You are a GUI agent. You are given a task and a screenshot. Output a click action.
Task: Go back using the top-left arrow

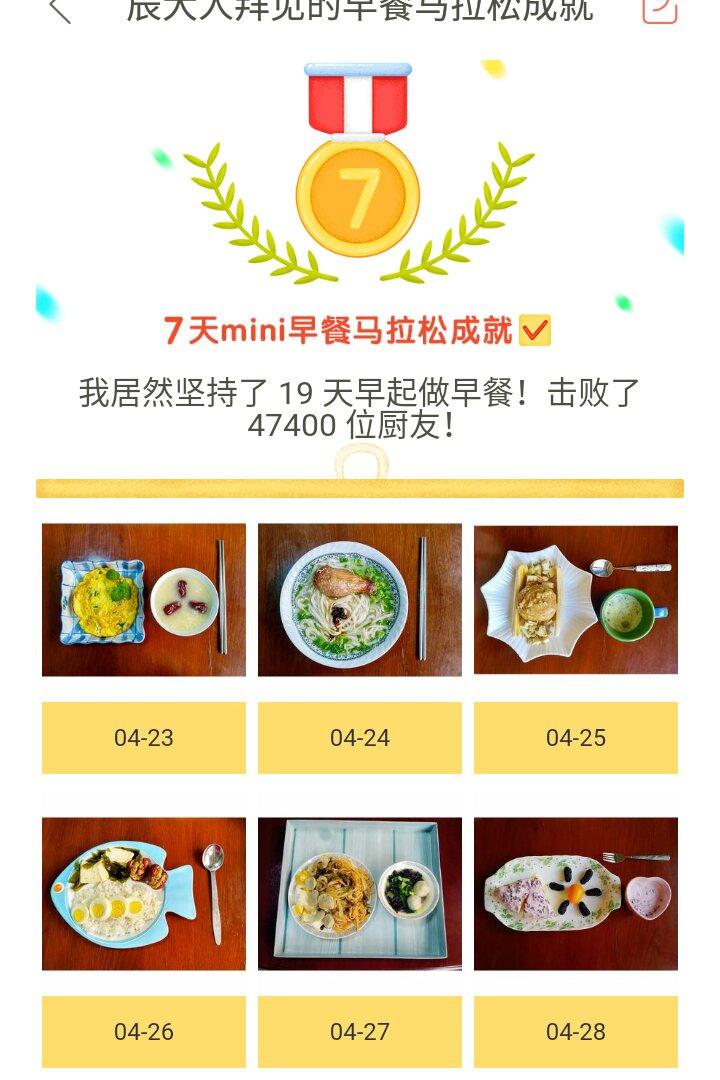pos(60,10)
